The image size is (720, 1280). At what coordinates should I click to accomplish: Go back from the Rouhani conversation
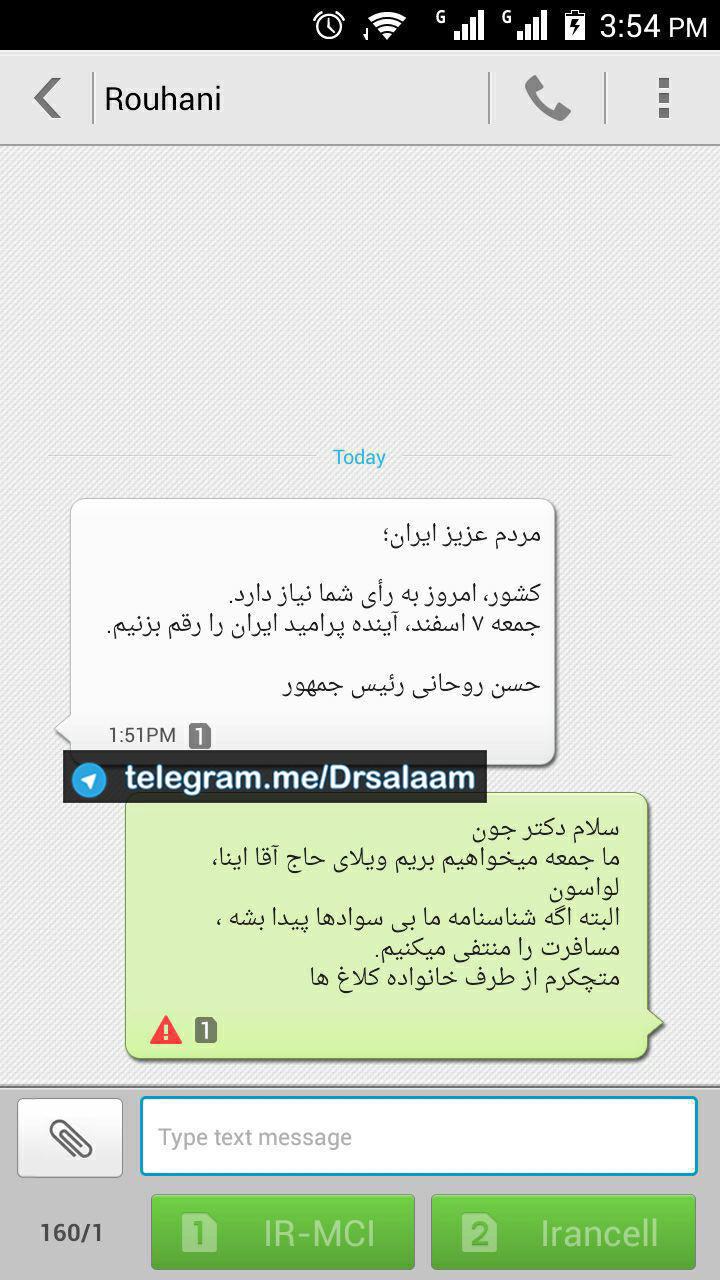click(47, 98)
